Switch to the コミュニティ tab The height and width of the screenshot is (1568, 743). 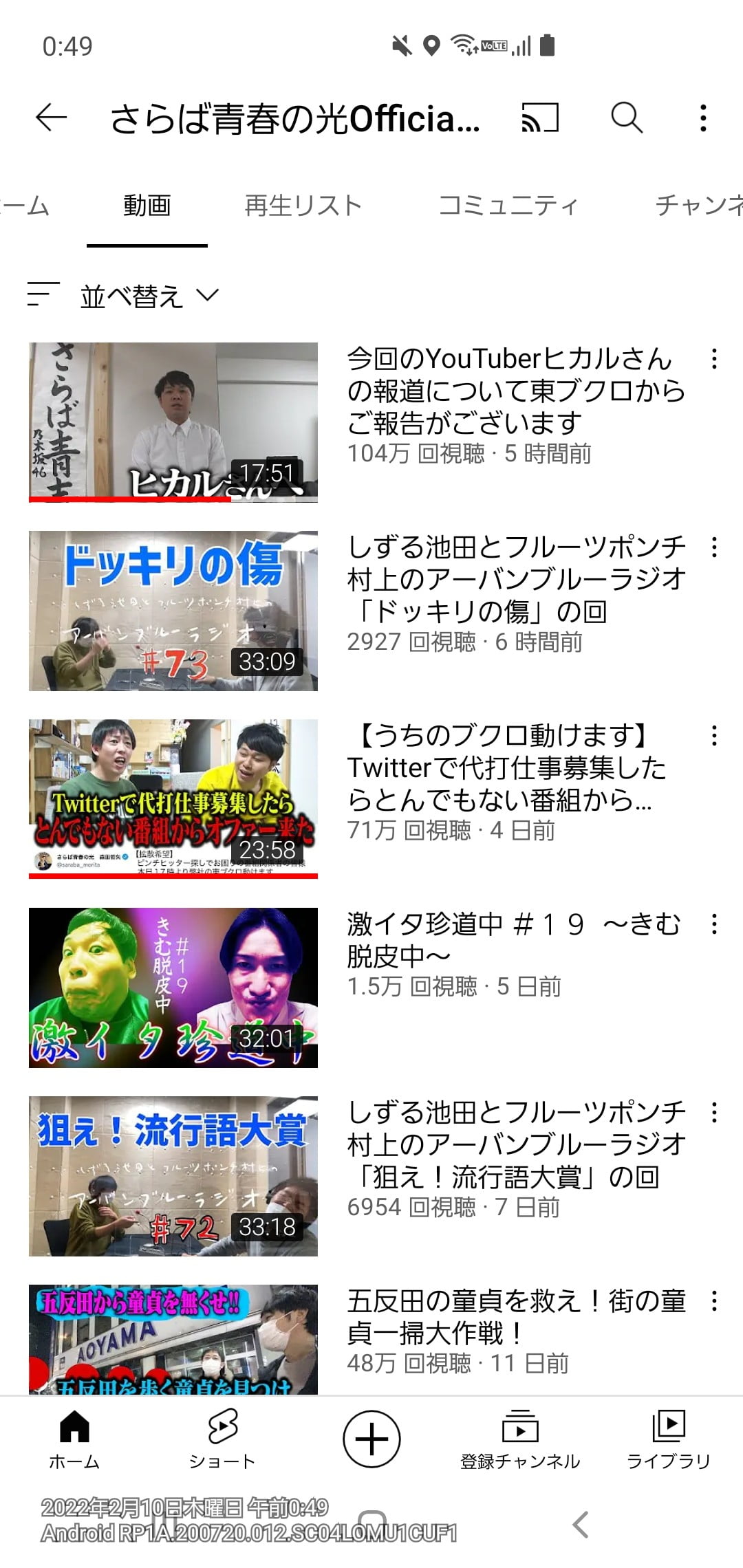(508, 206)
